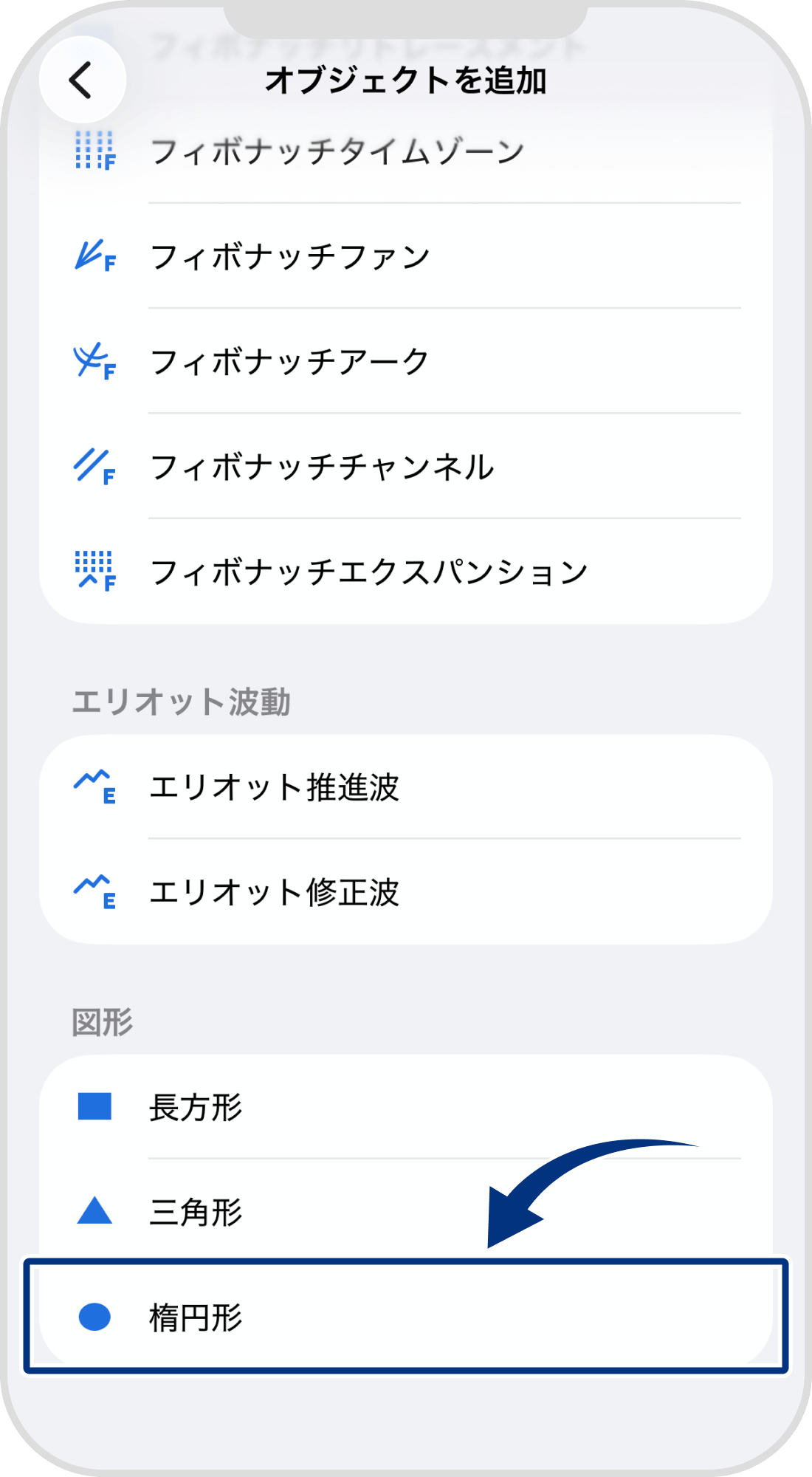This screenshot has height=1477, width=812.
Task: Tap the back chevron to return
Action: 83,81
